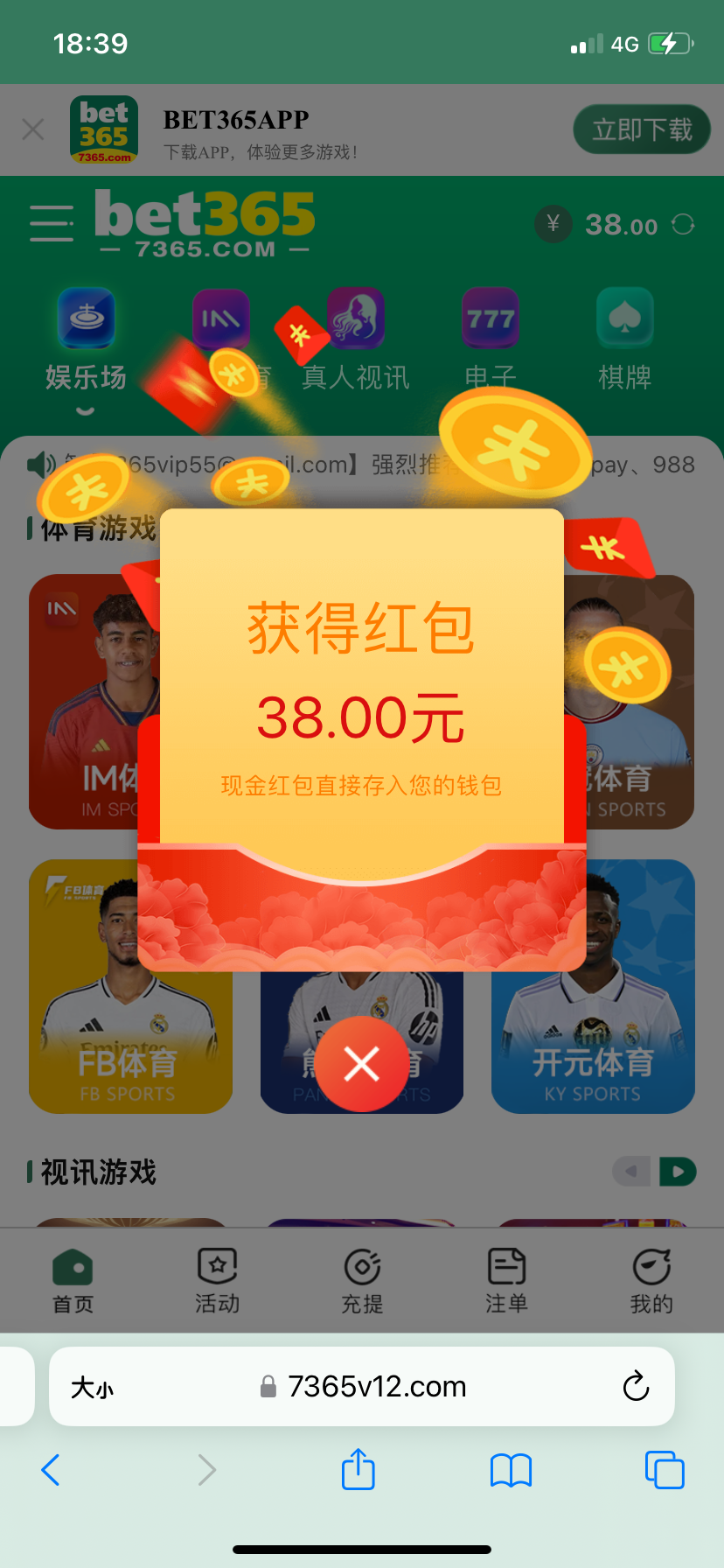This screenshot has height=1568, width=724.
Task: Refresh the wallet balance
Action: click(x=683, y=225)
